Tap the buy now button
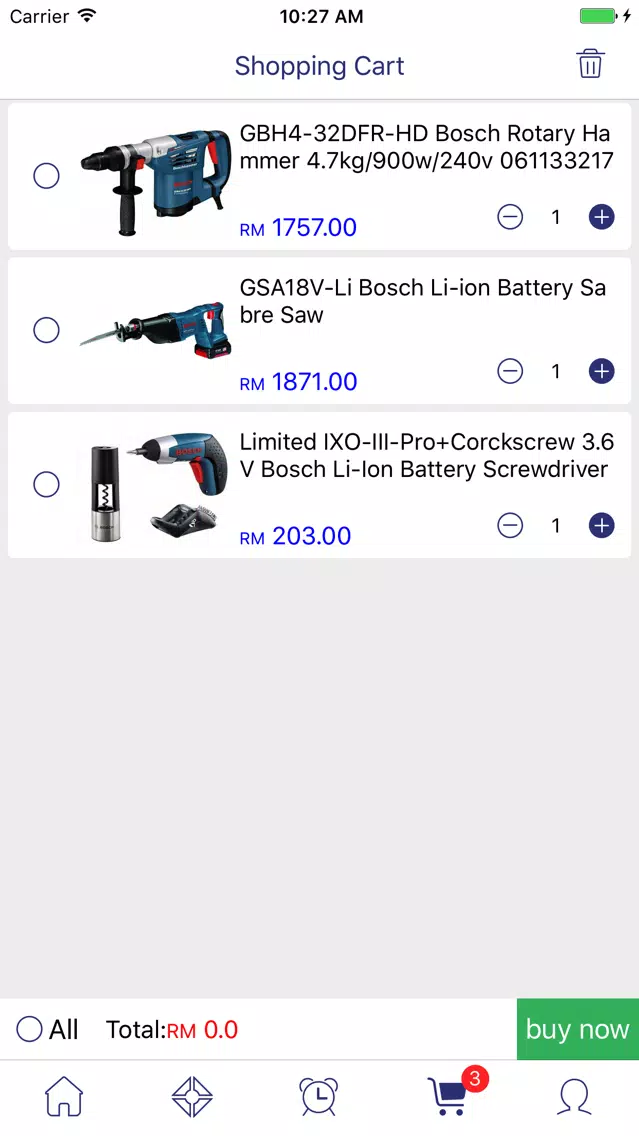639x1136 pixels. pos(577,1029)
